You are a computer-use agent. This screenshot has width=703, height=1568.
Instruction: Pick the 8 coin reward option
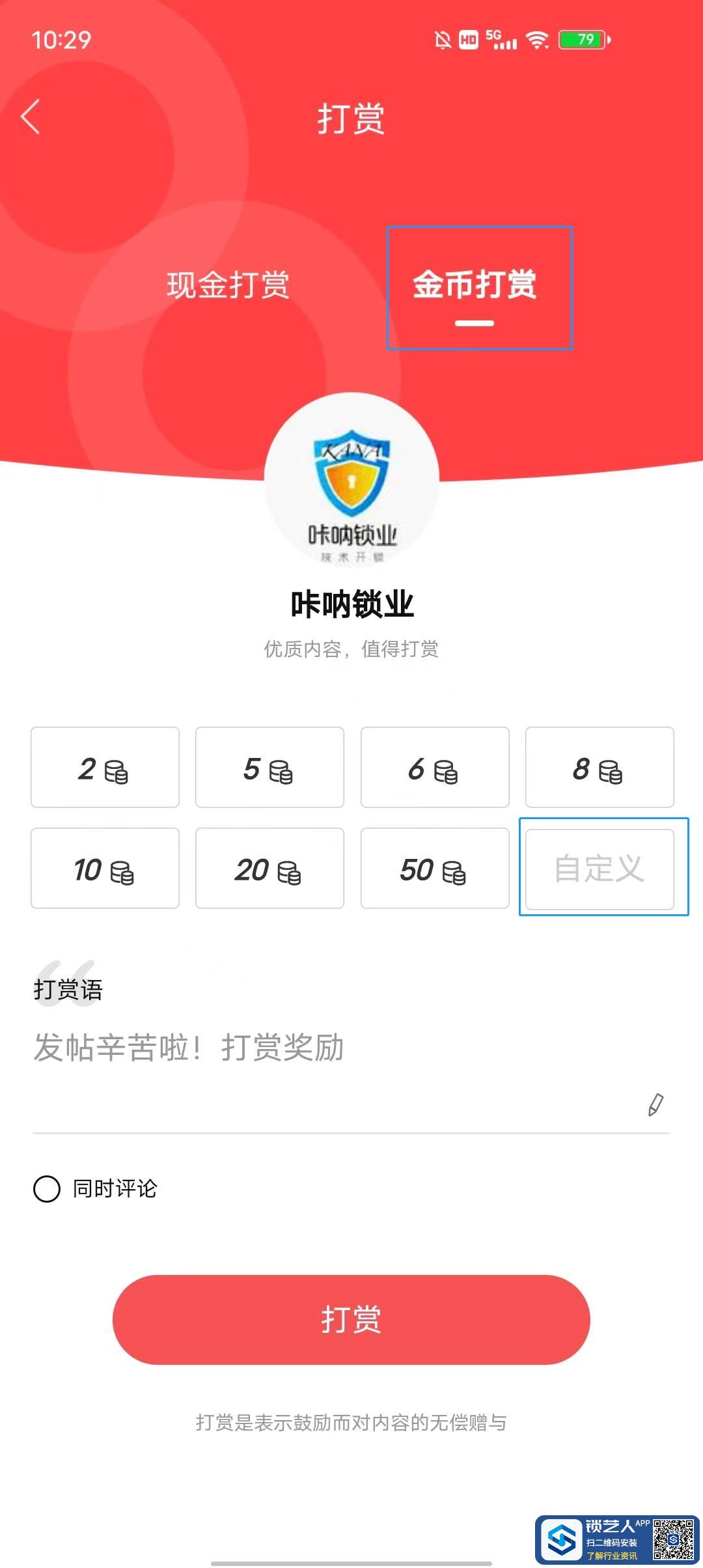tap(600, 767)
